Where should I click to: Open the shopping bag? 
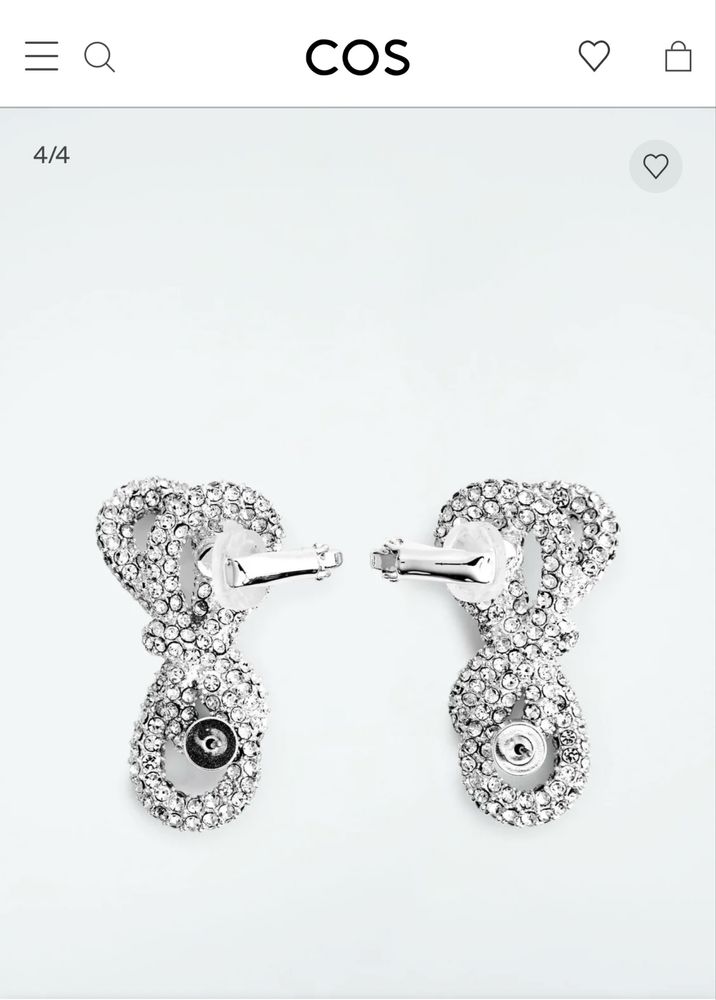pyautogui.click(x=678, y=56)
